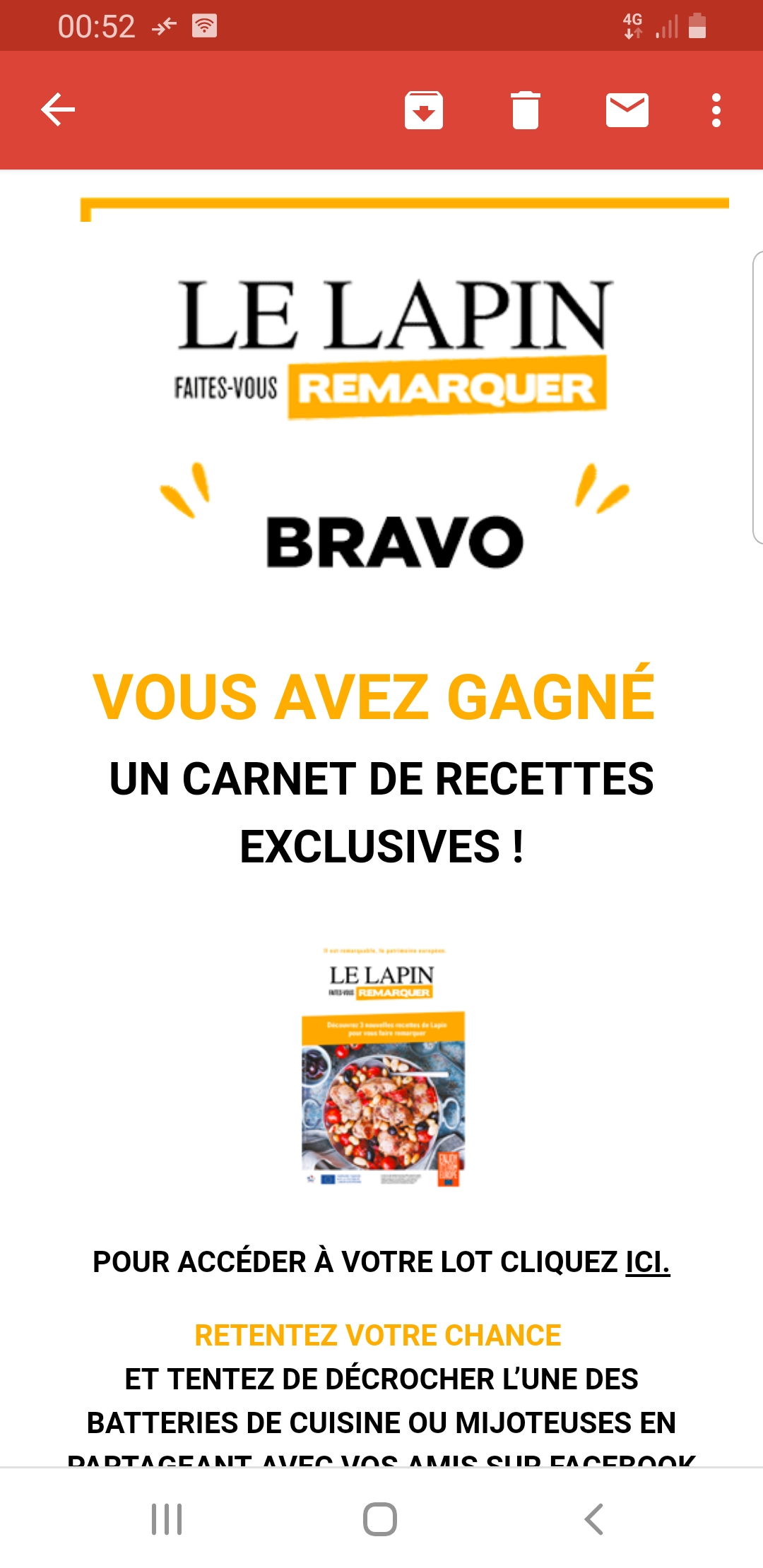Delete this email
Viewport: 763px width, 1568px height.
525,110
